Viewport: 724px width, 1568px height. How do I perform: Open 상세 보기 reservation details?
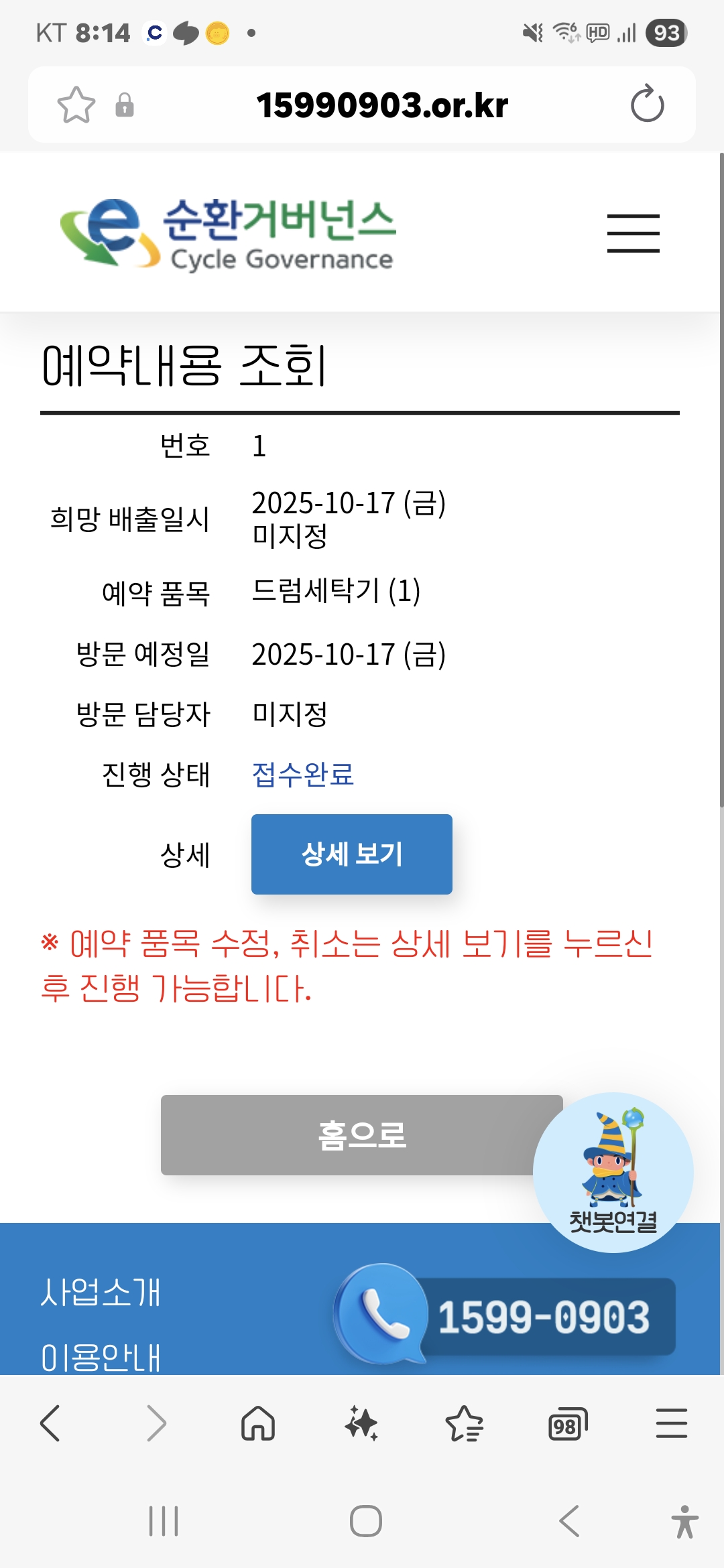(x=351, y=854)
